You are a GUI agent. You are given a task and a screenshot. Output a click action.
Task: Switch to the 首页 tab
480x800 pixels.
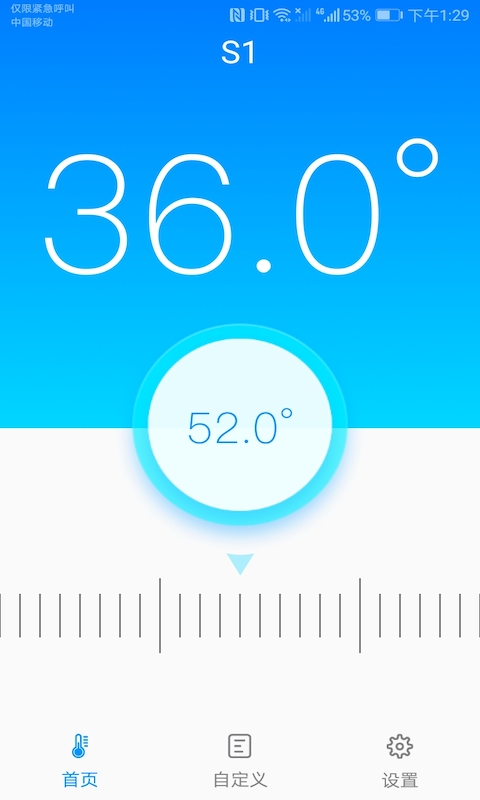click(80, 761)
